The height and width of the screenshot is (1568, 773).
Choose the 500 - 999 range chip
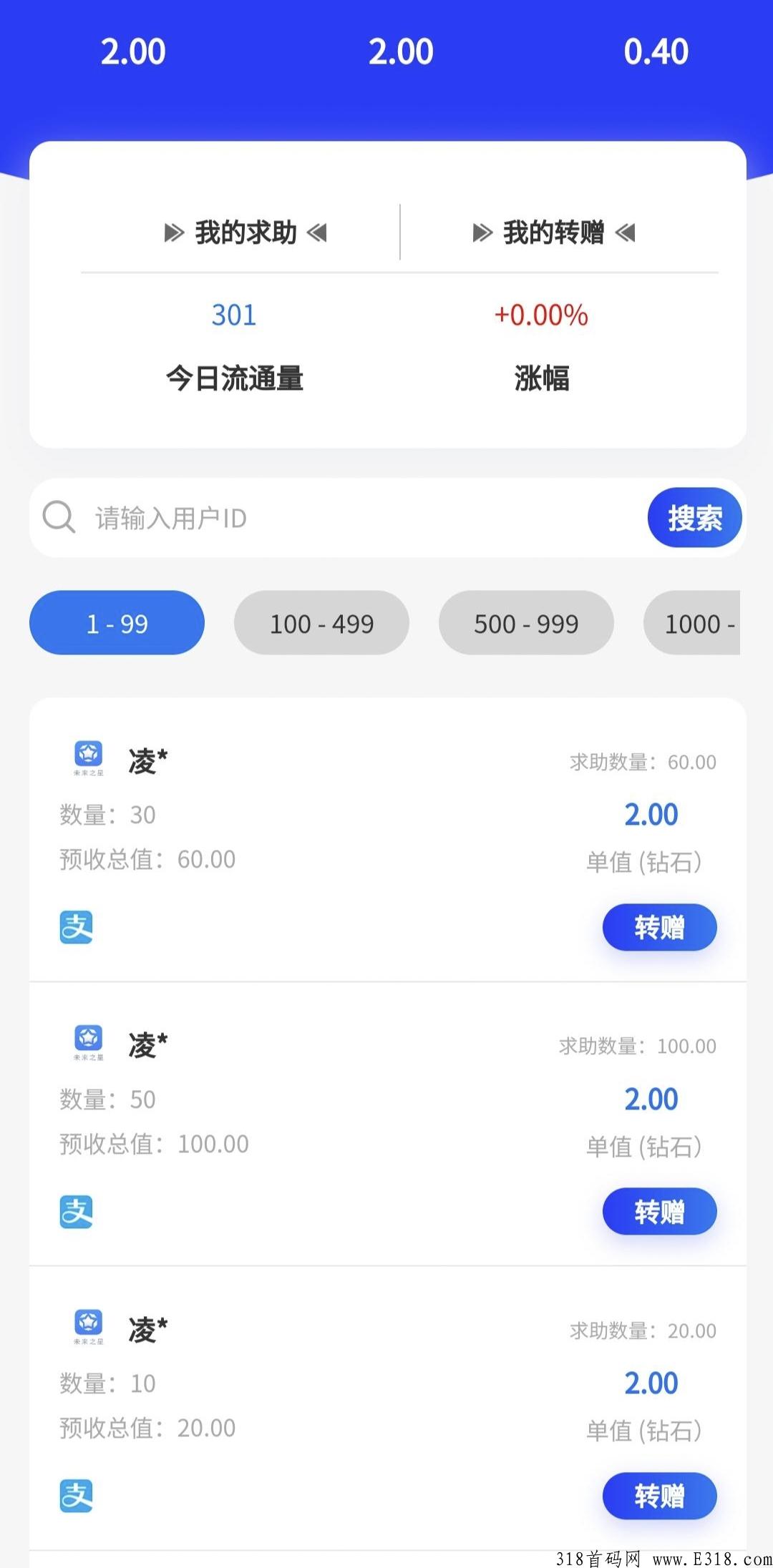[x=526, y=623]
